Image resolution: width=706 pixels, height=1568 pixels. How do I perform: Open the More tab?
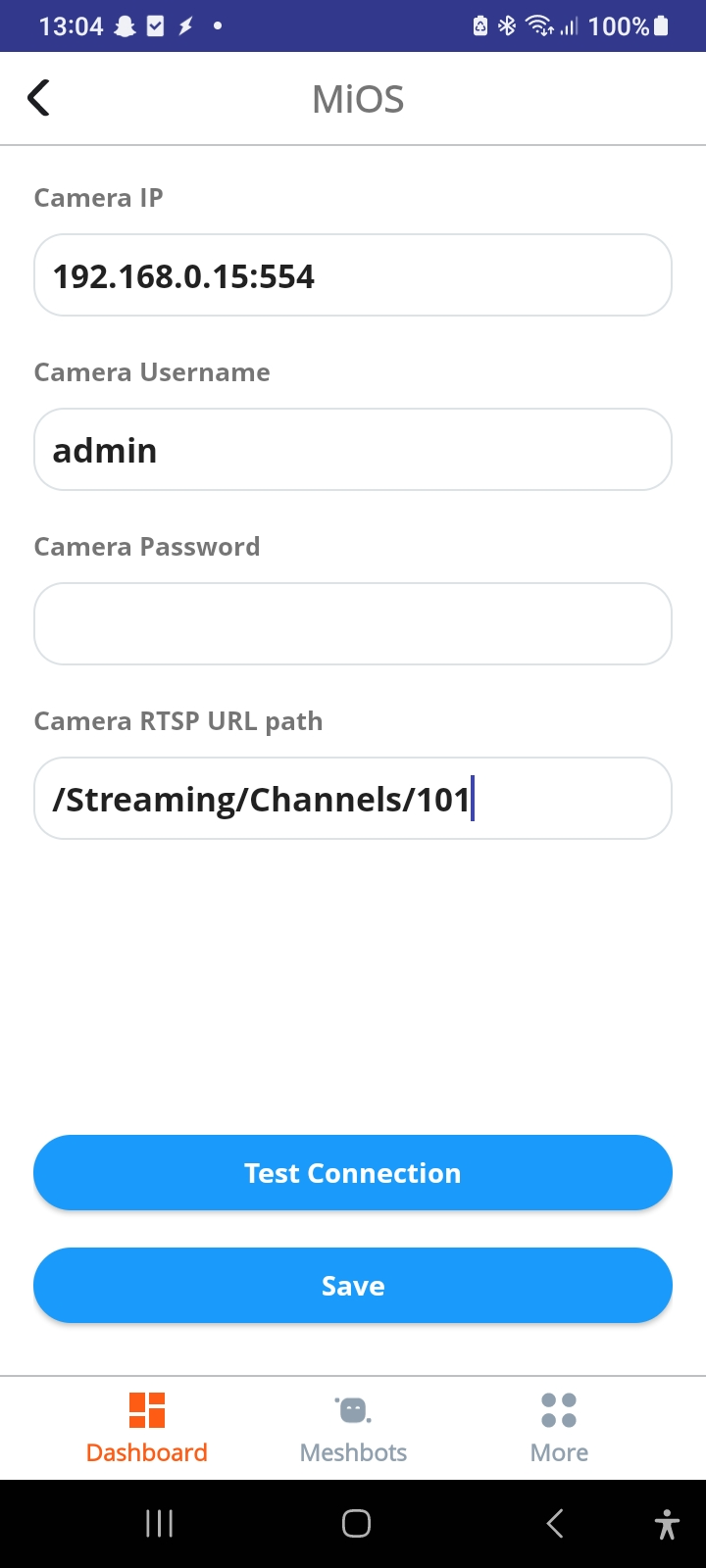[559, 1428]
